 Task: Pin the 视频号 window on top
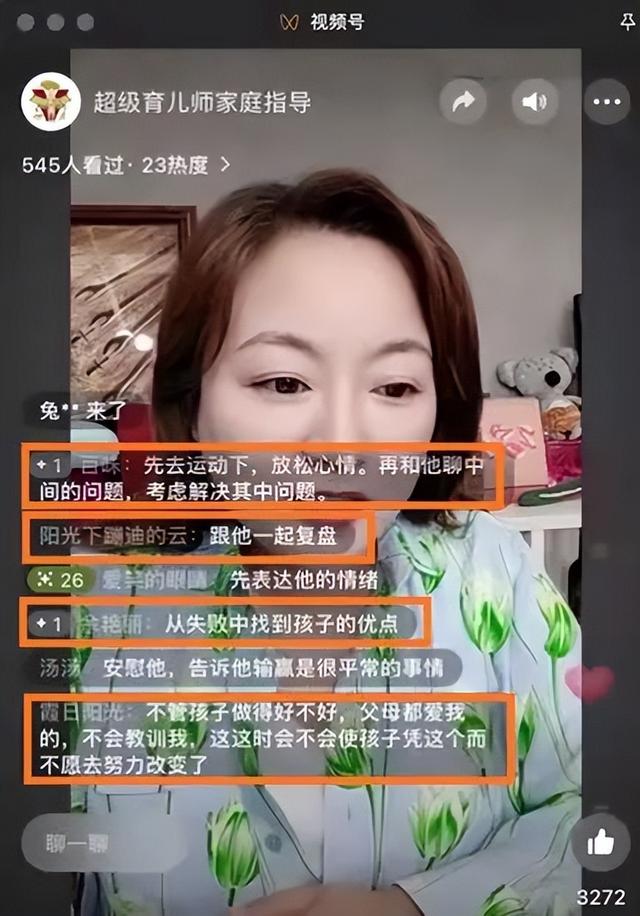627,22
